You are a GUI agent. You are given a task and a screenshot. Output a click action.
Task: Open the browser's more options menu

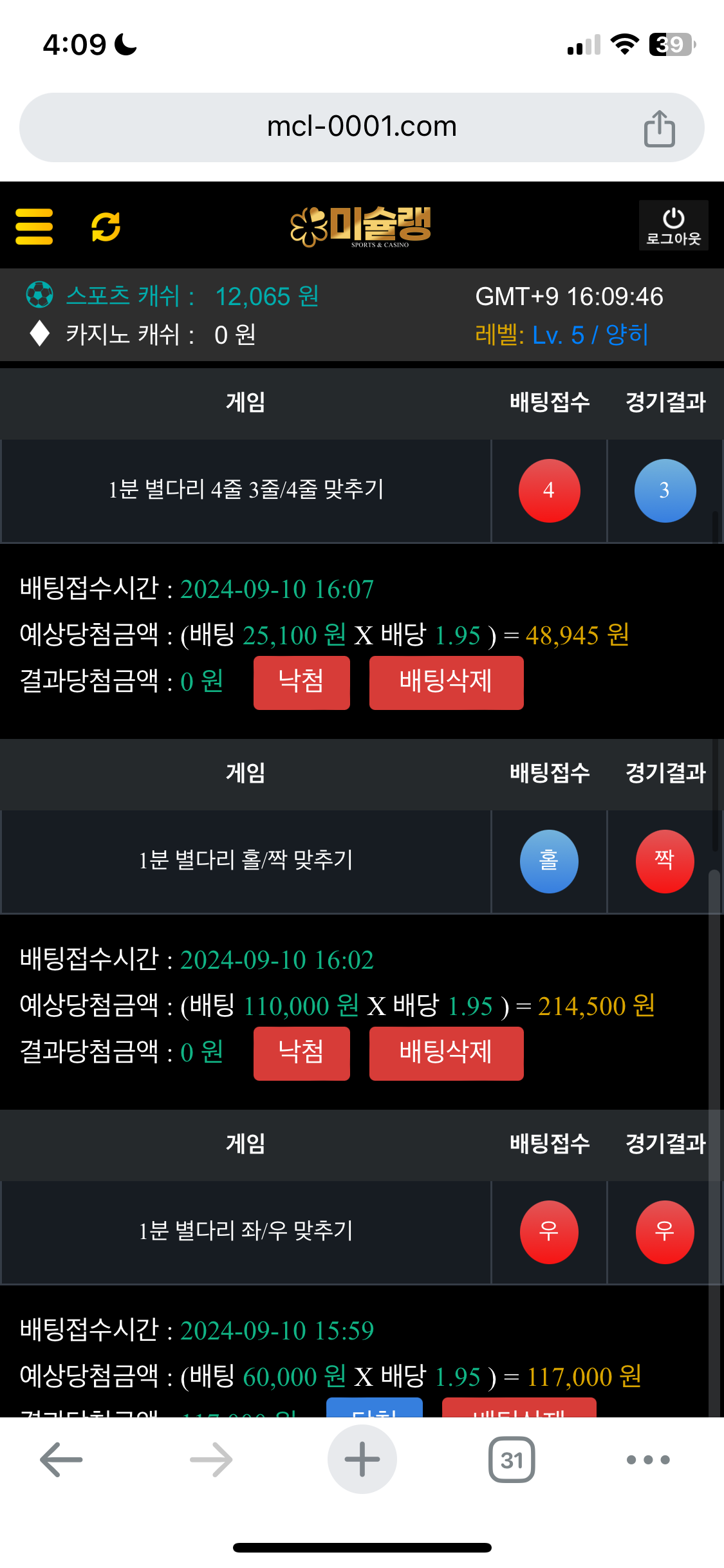coord(648,1459)
